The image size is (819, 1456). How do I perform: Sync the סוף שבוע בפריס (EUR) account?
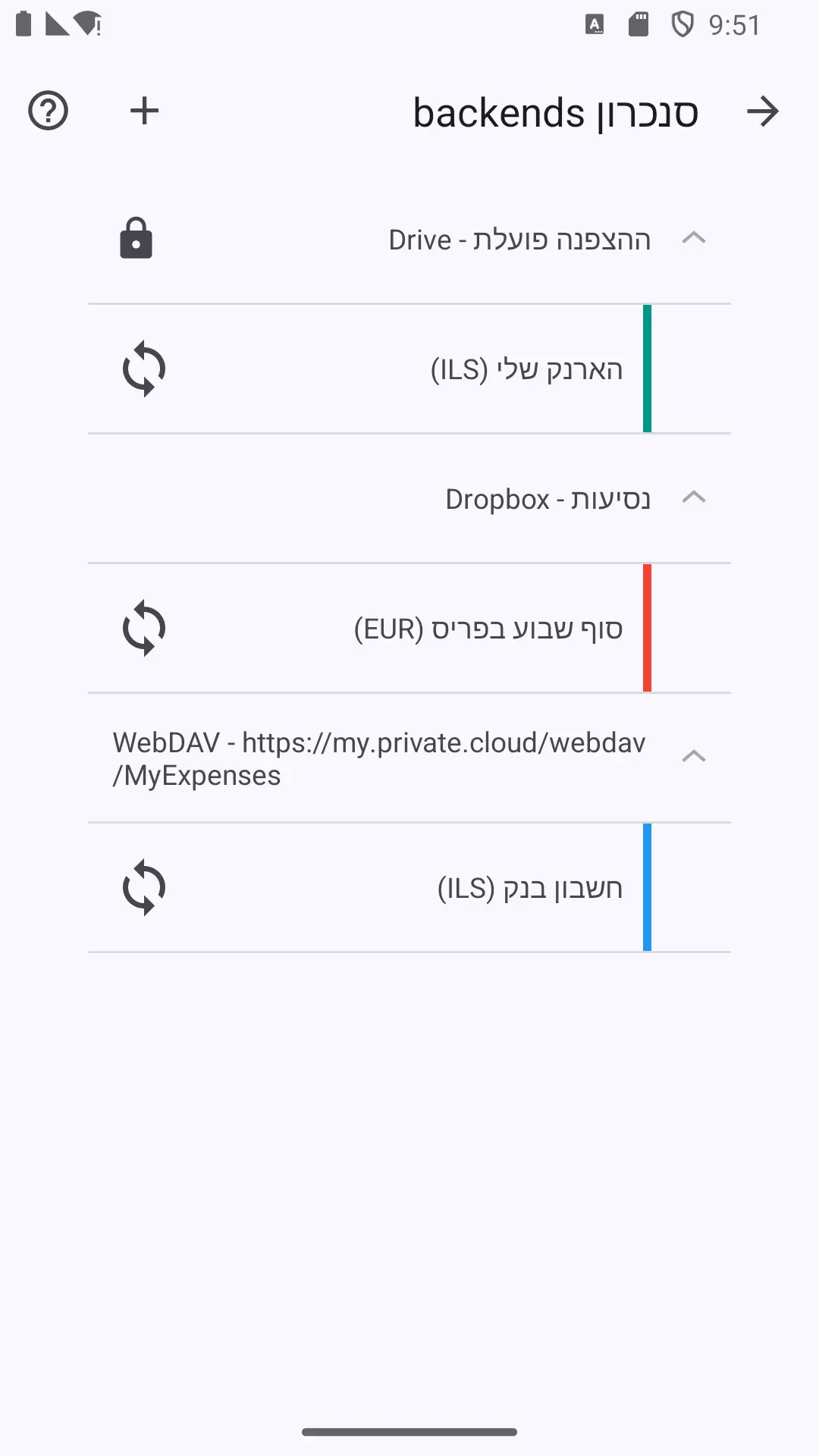pyautogui.click(x=144, y=629)
